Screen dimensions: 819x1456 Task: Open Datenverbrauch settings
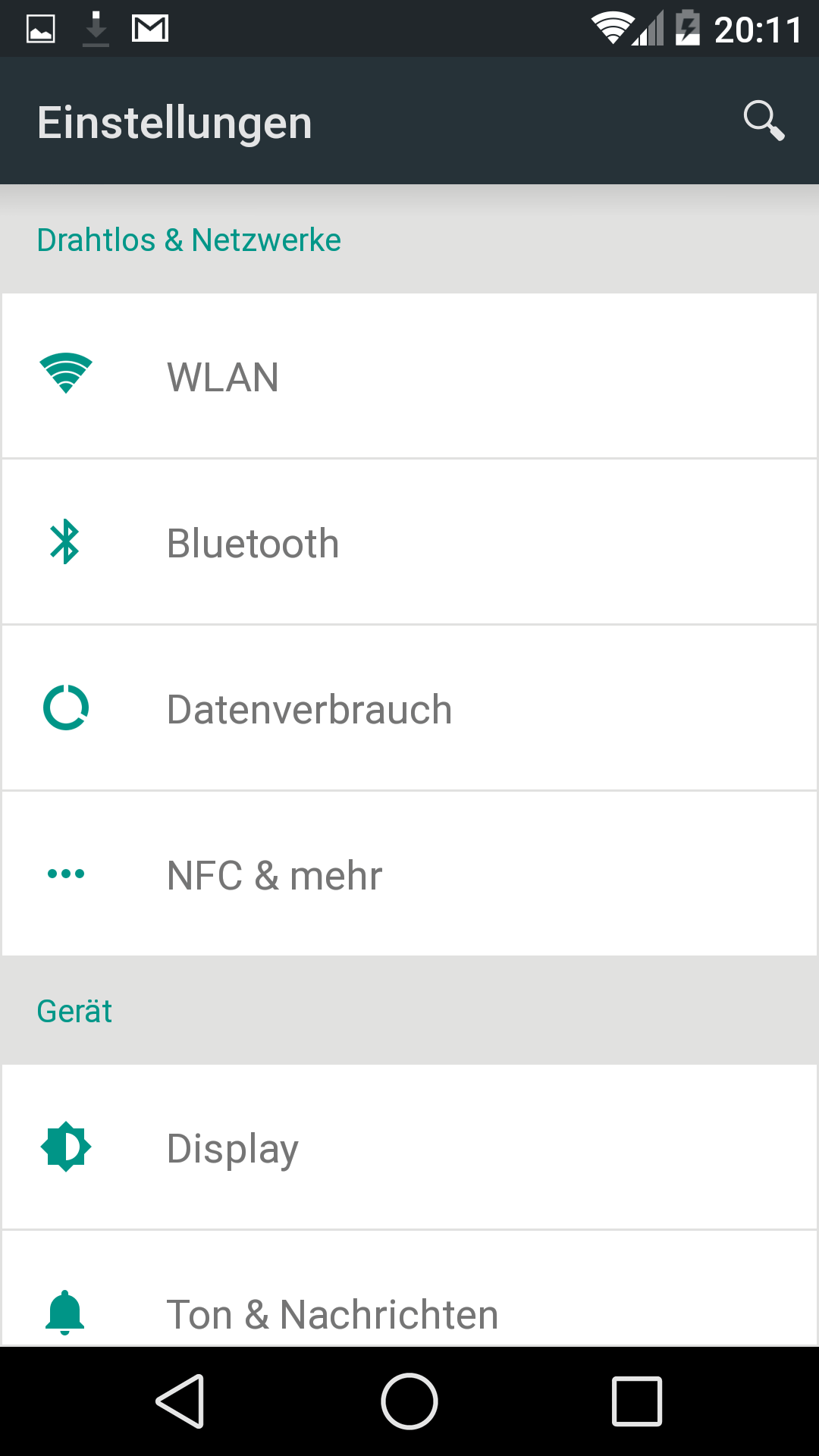click(x=409, y=708)
